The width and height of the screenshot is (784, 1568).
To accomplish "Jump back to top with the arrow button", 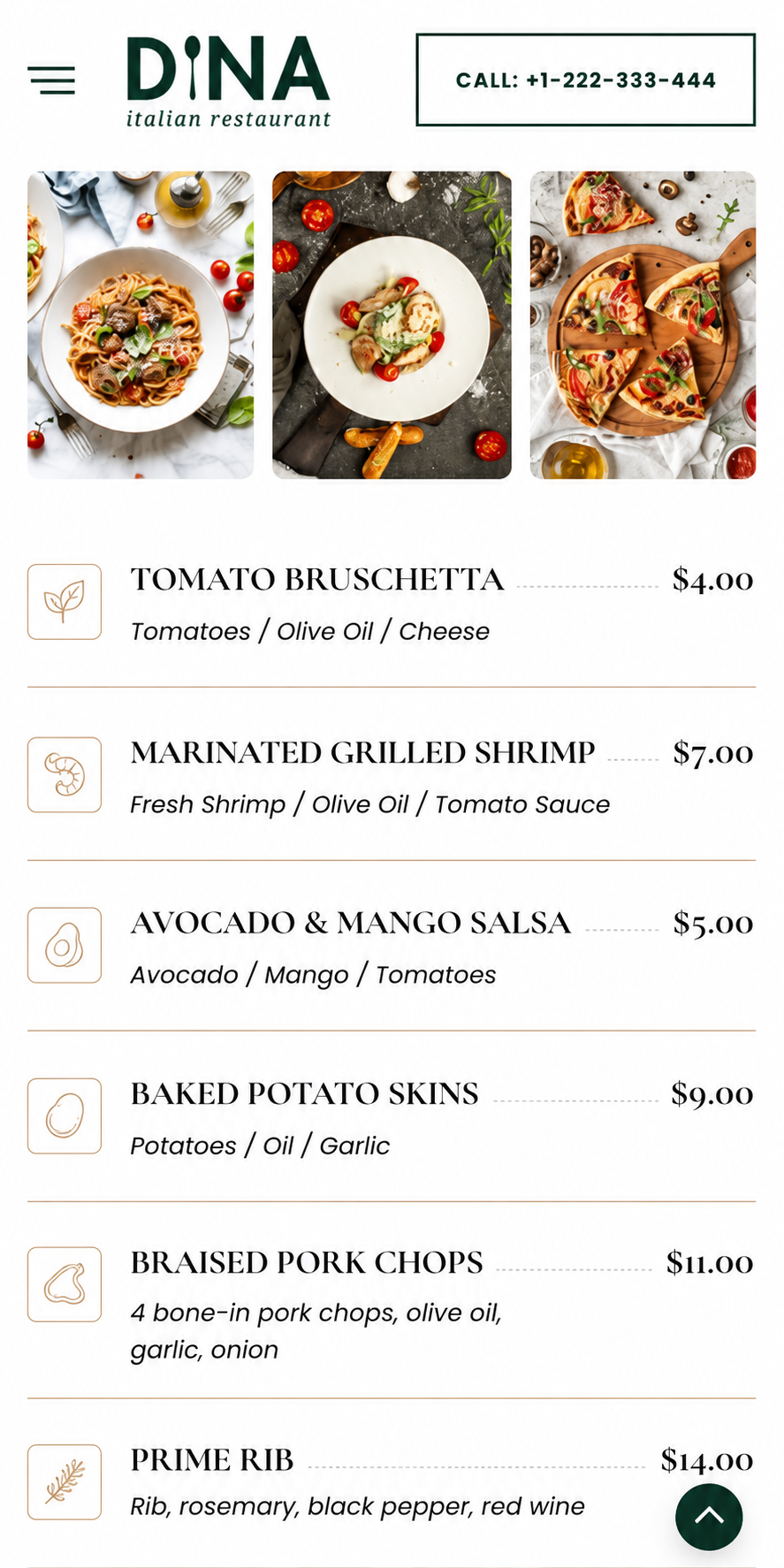I will point(709,1517).
